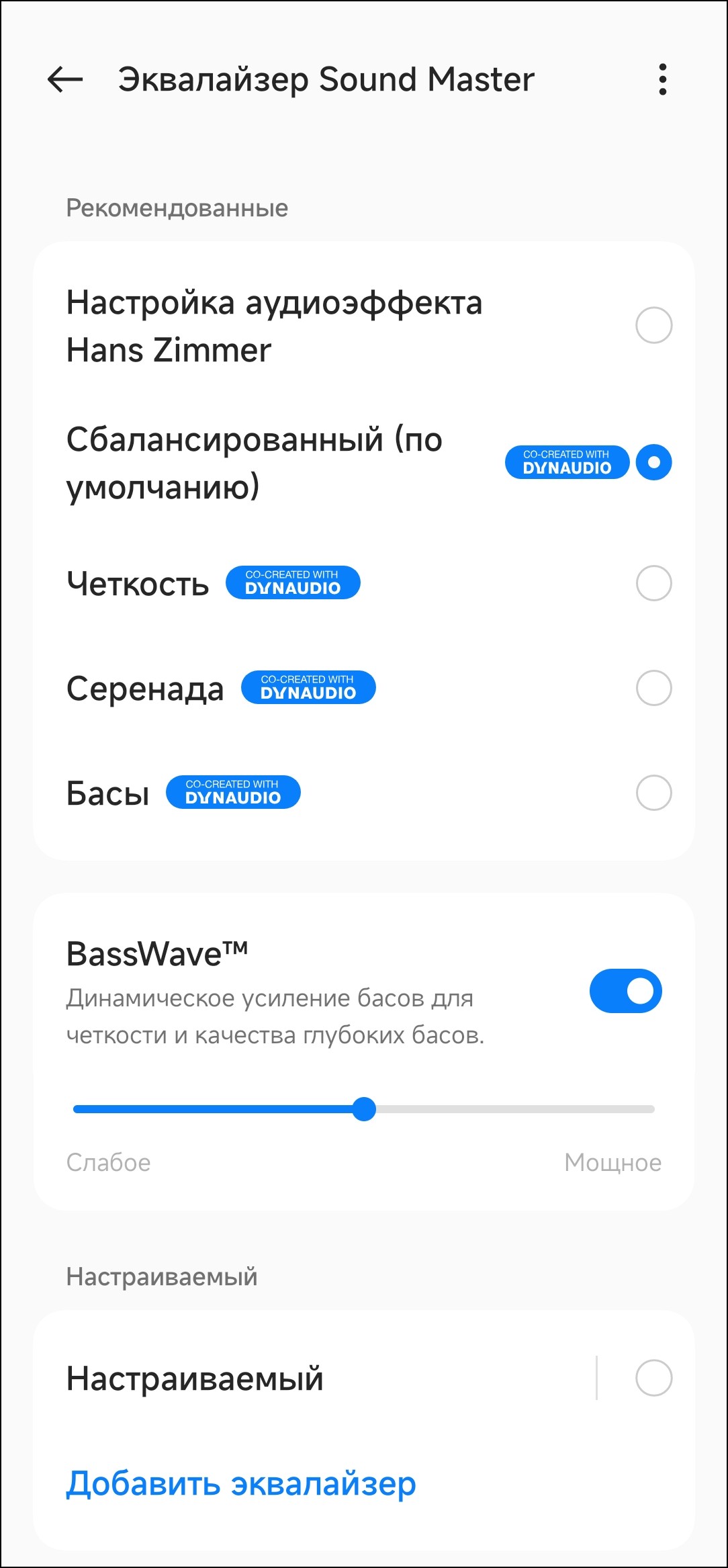Screen dimensions: 728x1568
Task: Select the Hans Zimmer audio effect preset
Action: [653, 325]
